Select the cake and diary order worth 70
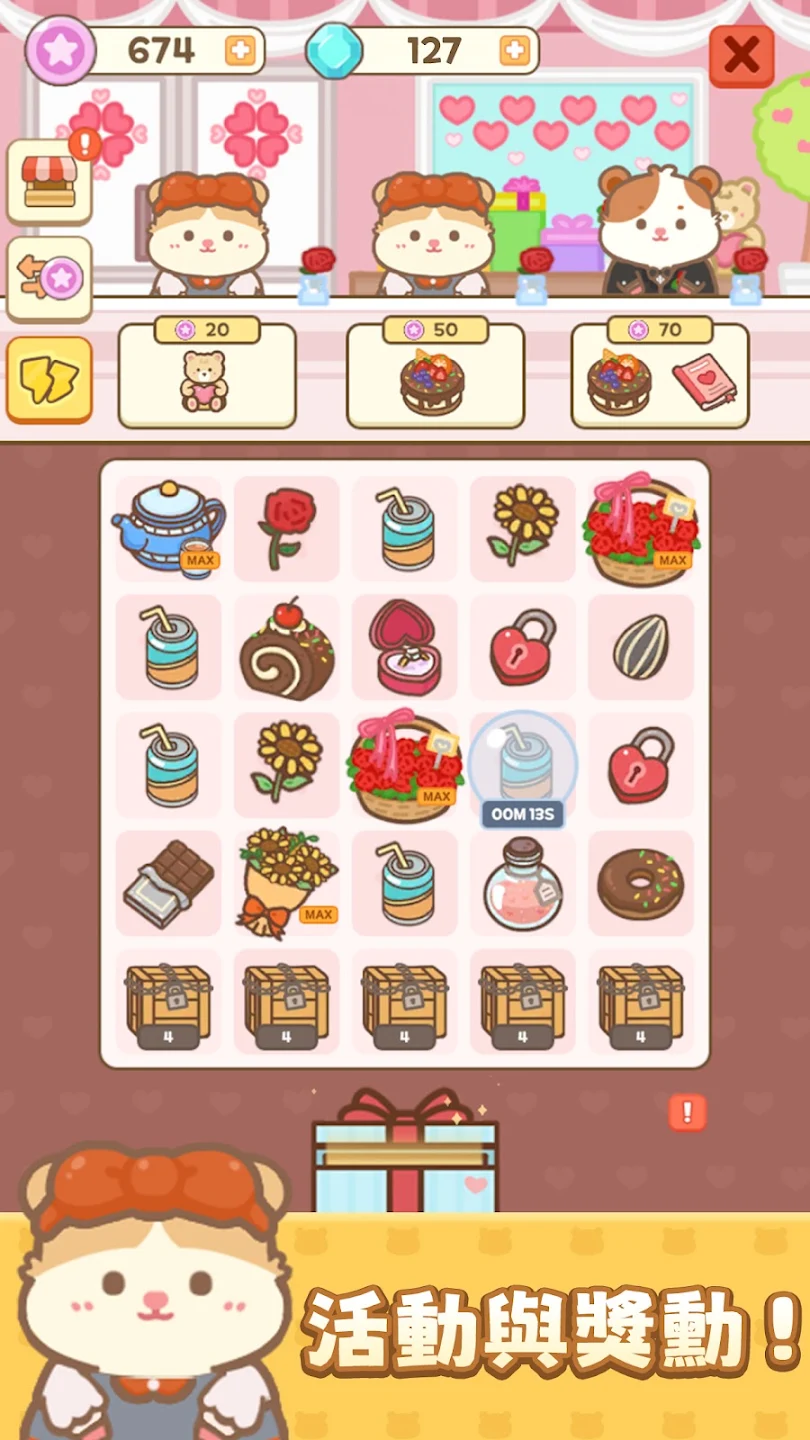Viewport: 810px width, 1440px height. 660,373
